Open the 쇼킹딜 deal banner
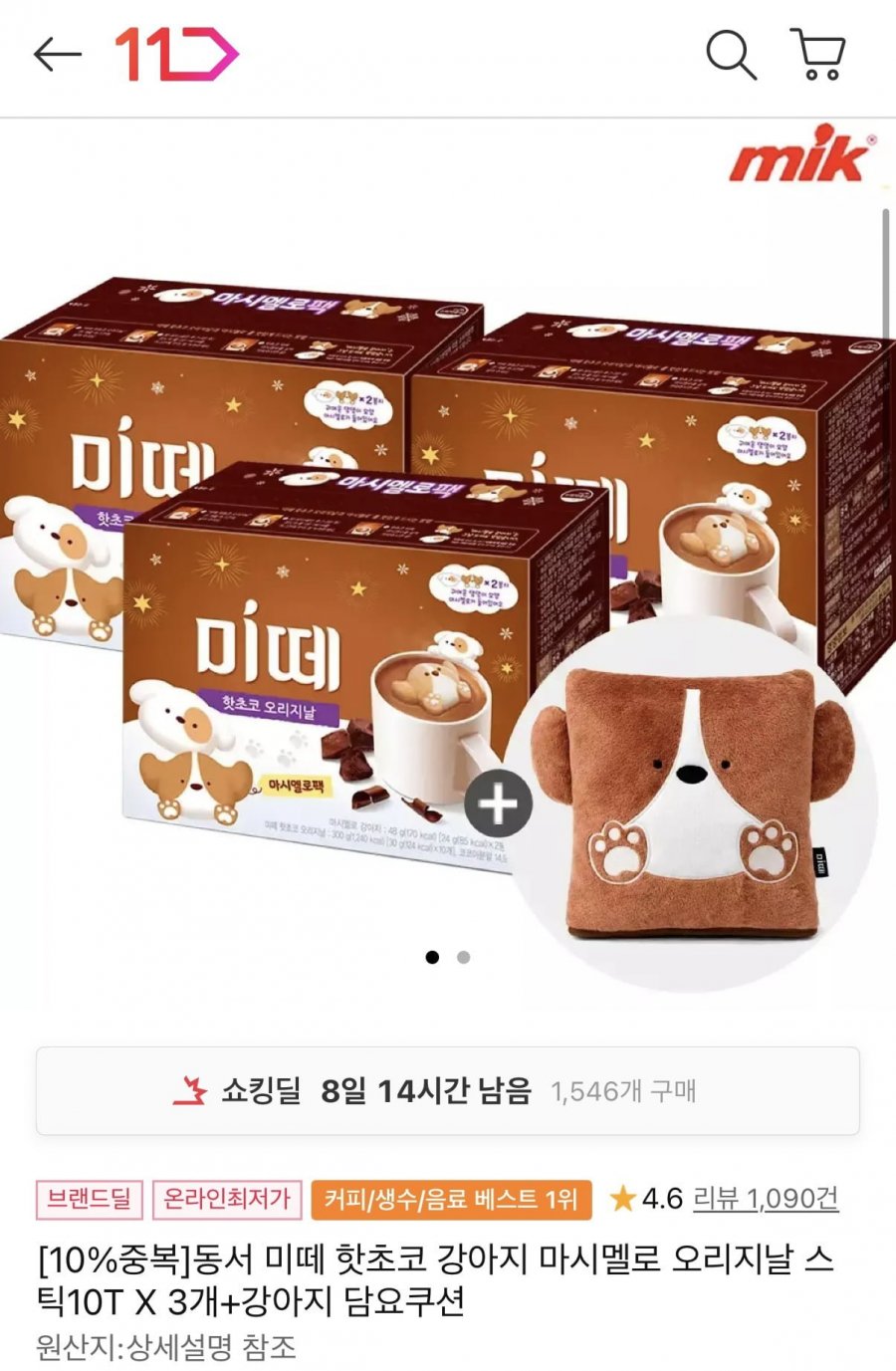The width and height of the screenshot is (896, 1371). pos(448,1091)
